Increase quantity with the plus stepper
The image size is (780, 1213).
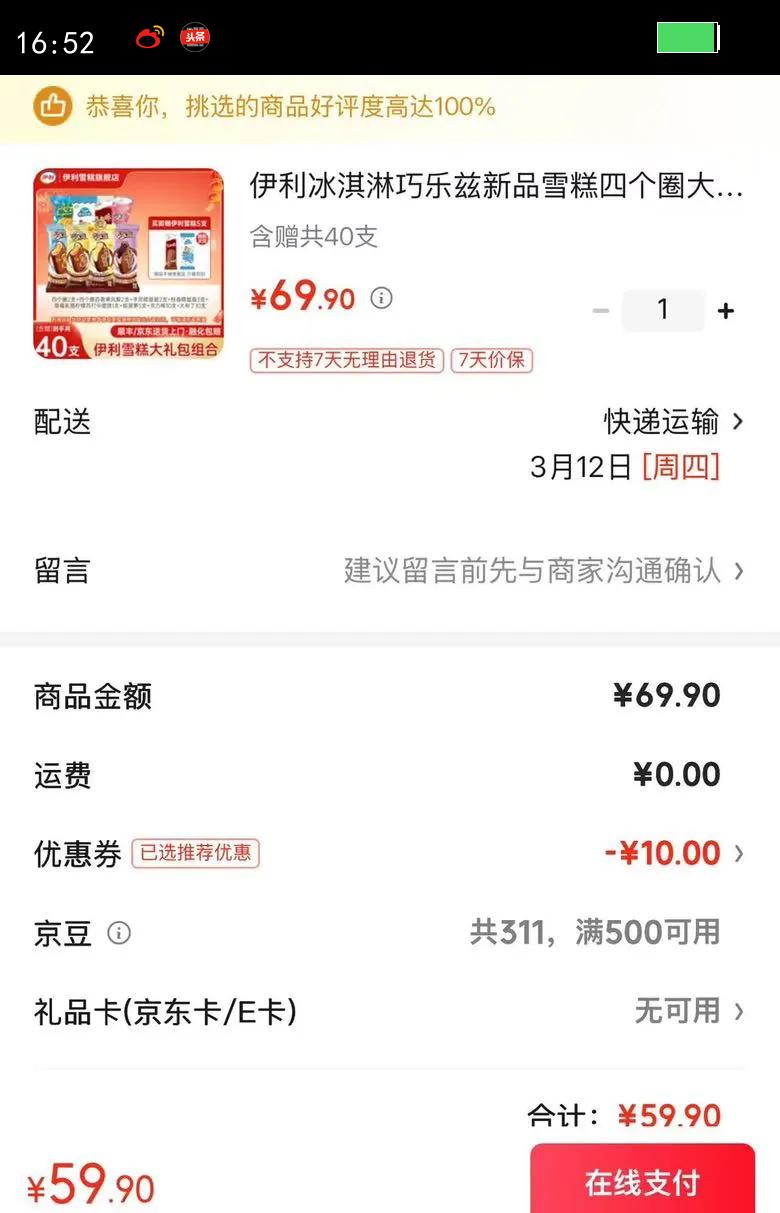[x=725, y=311]
